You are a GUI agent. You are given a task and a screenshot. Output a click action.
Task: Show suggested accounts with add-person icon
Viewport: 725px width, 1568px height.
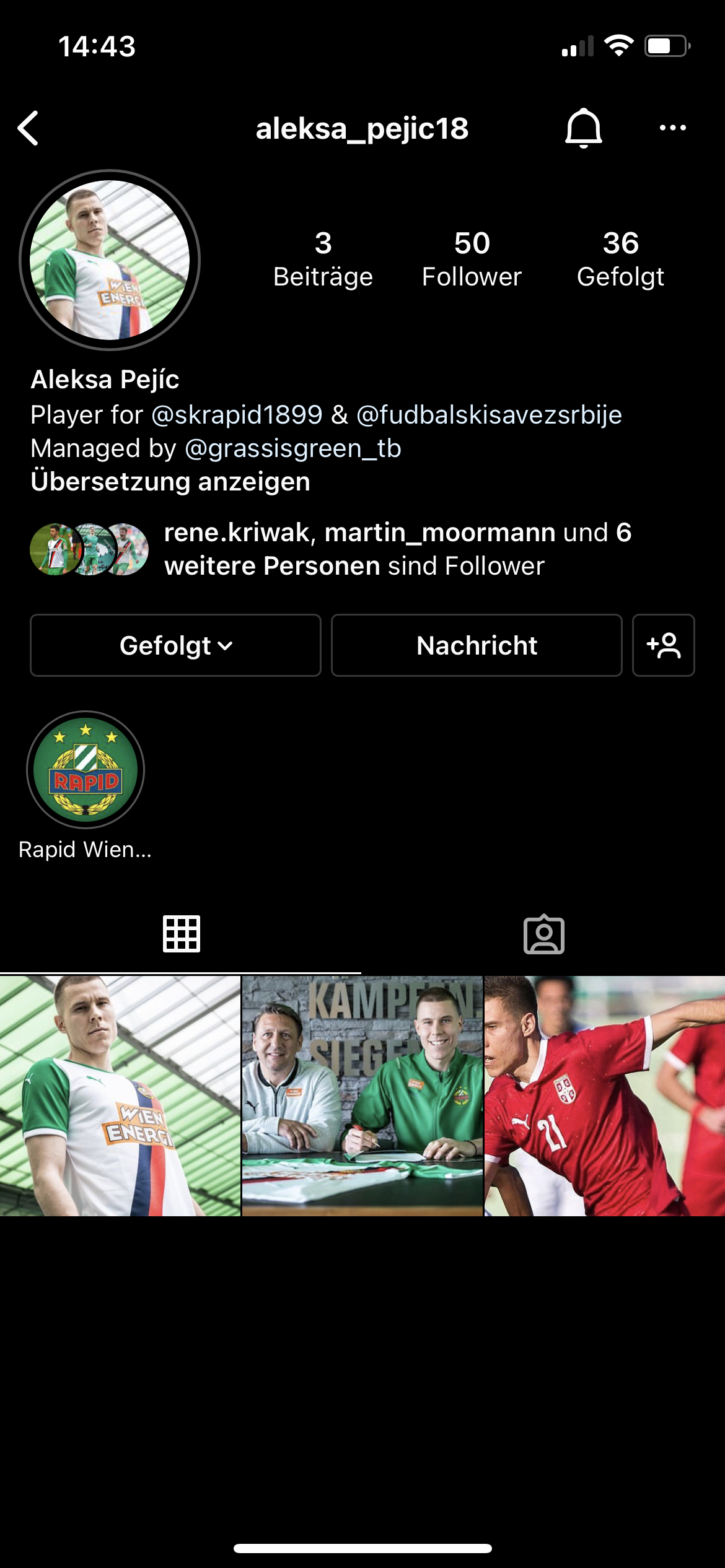click(663, 645)
